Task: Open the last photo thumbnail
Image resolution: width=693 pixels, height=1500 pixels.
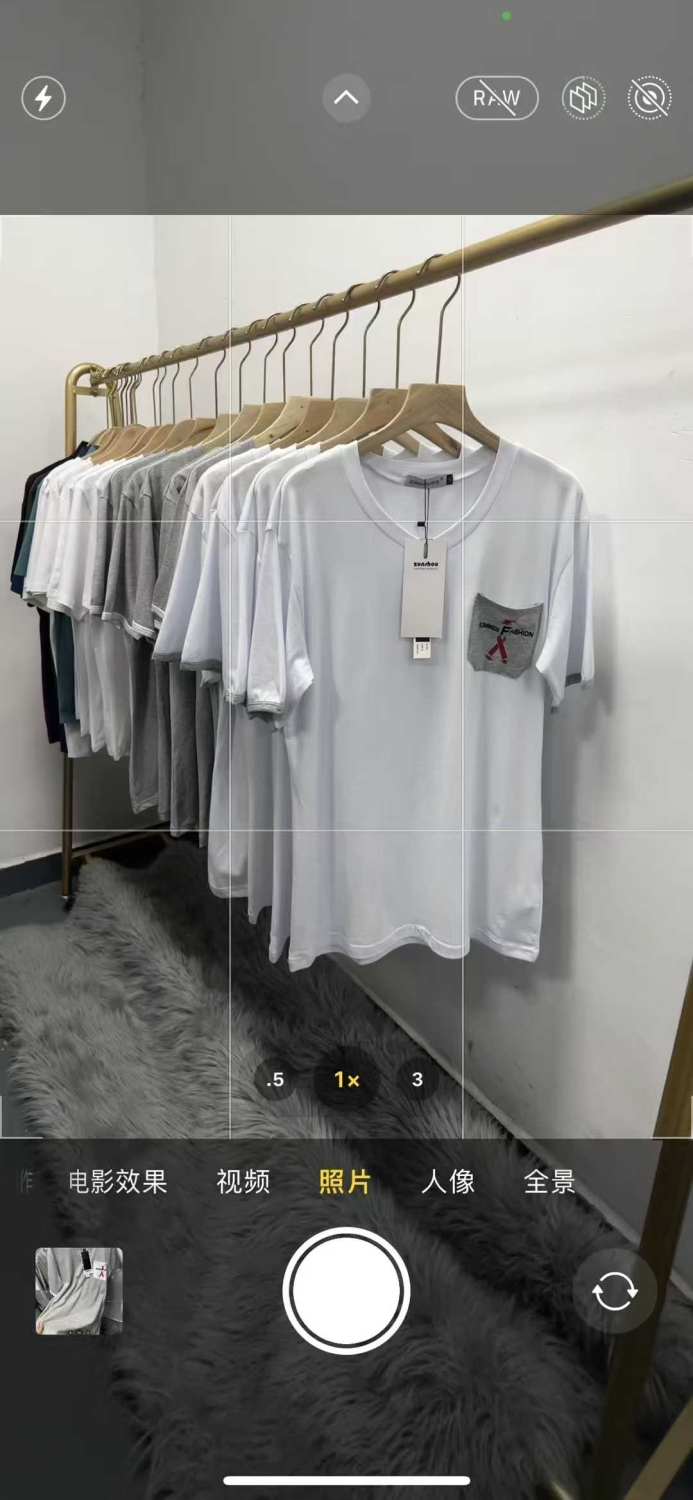Action: tap(79, 1291)
